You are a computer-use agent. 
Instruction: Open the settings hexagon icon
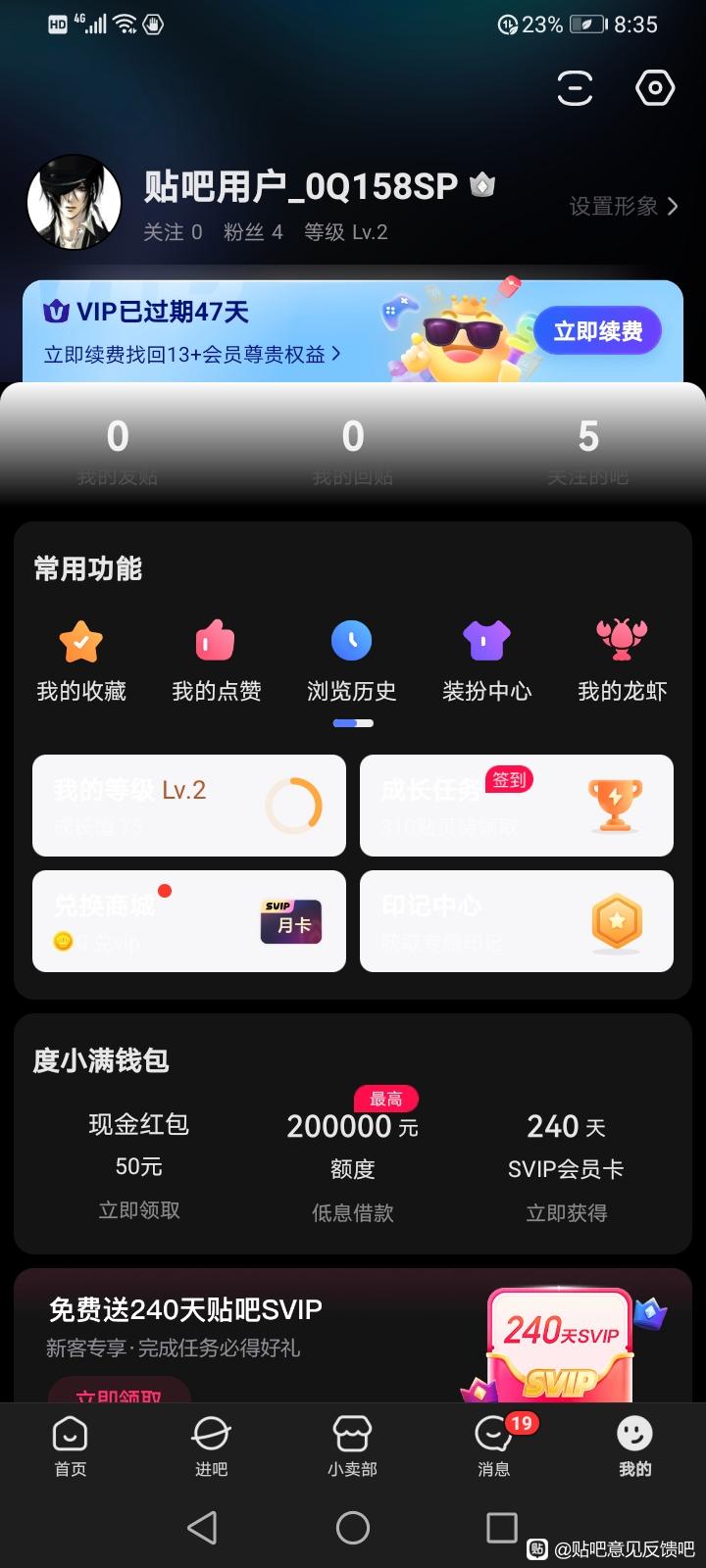click(x=655, y=88)
